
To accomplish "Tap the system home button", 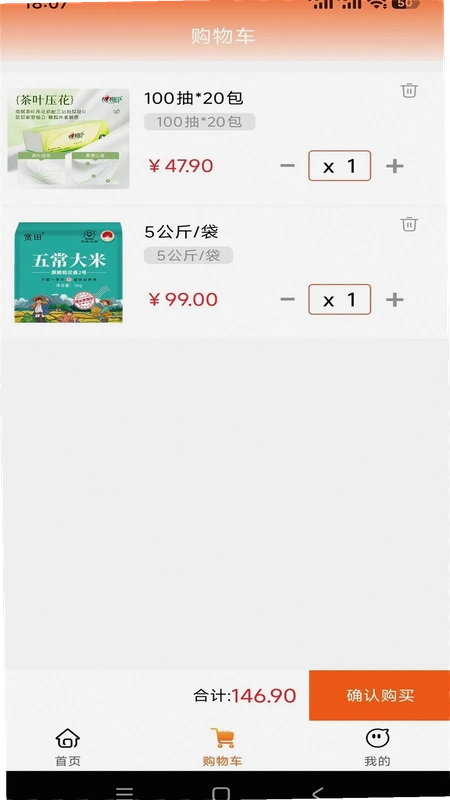I will (221, 793).
